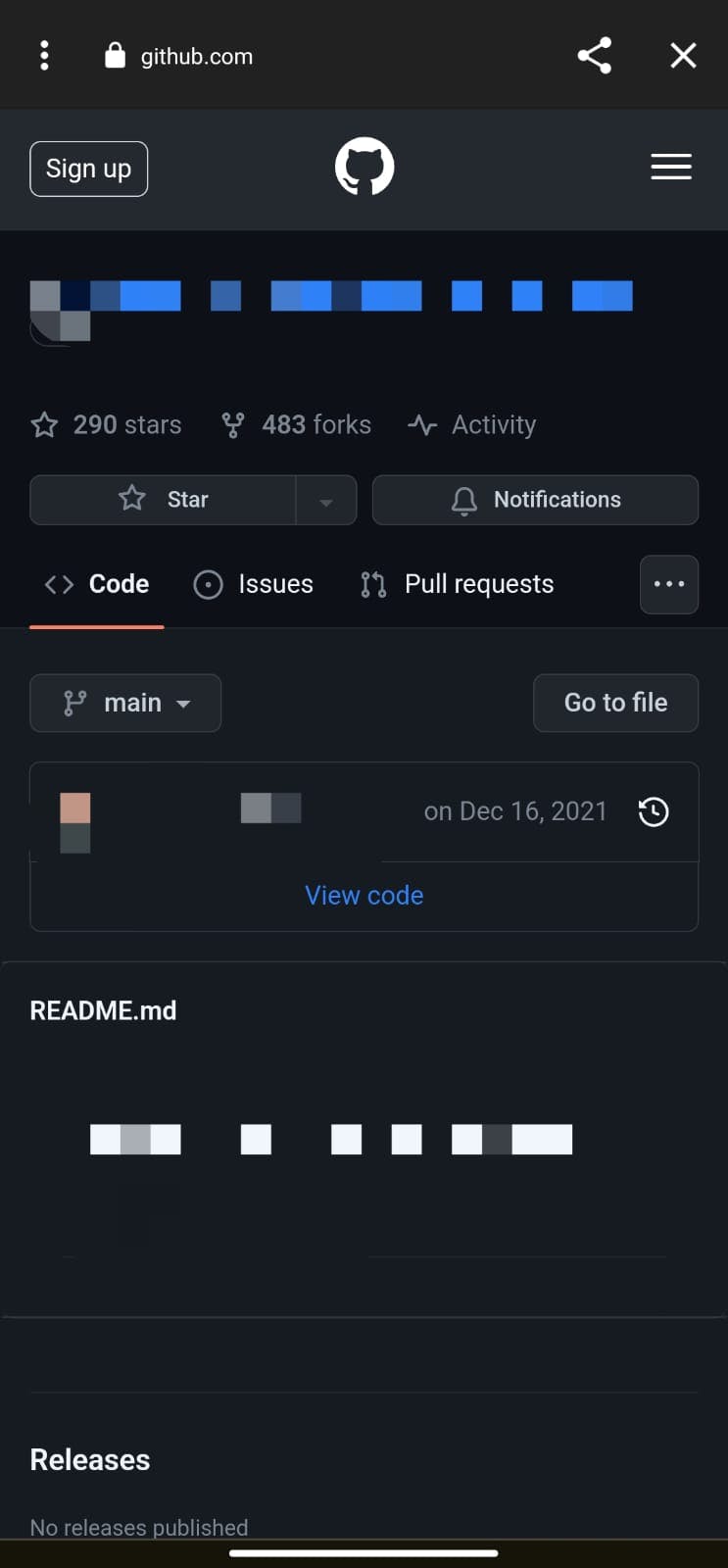Switch to the Pull requests tab
This screenshot has height=1568, width=728.
pos(458,584)
